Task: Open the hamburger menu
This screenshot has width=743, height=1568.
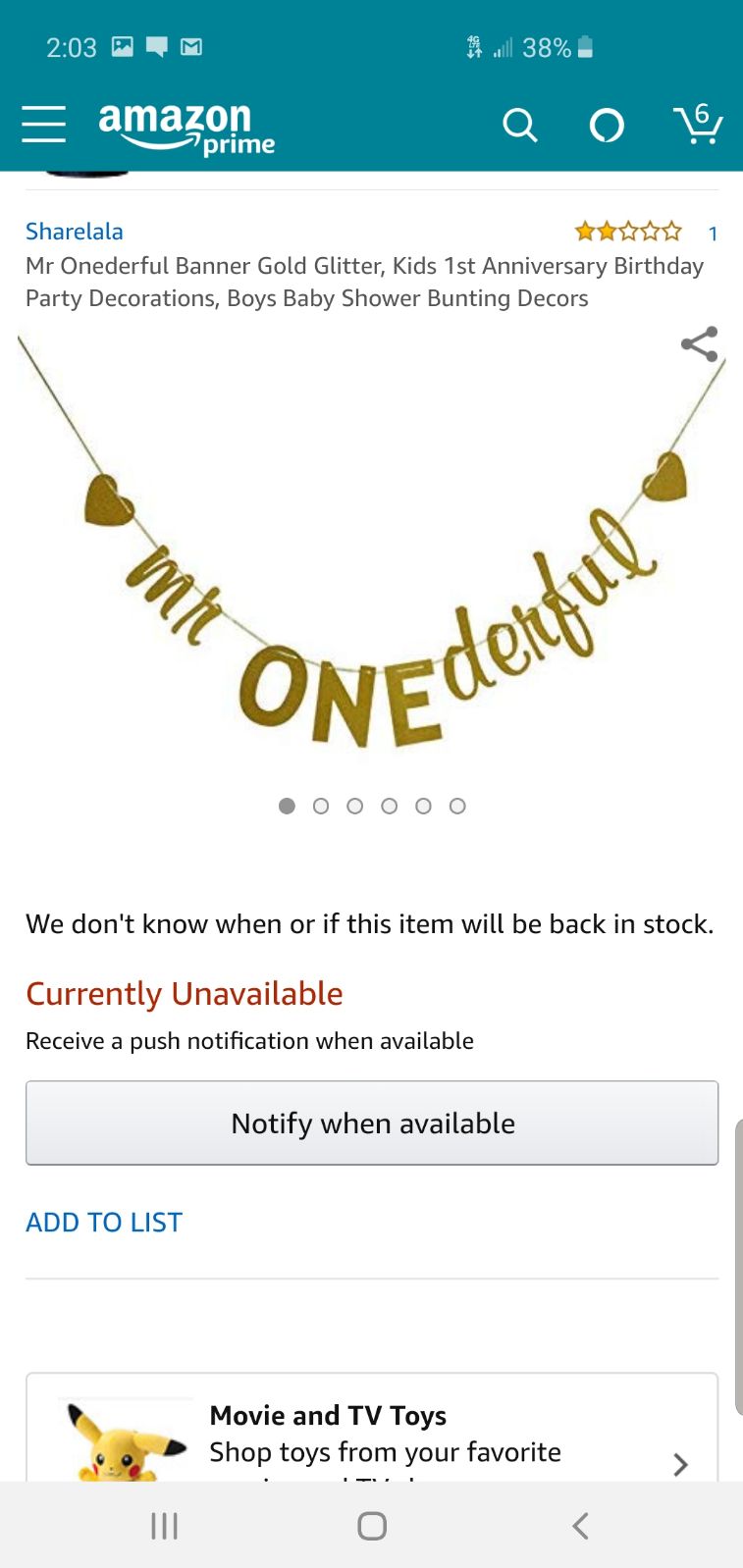Action: (x=44, y=125)
